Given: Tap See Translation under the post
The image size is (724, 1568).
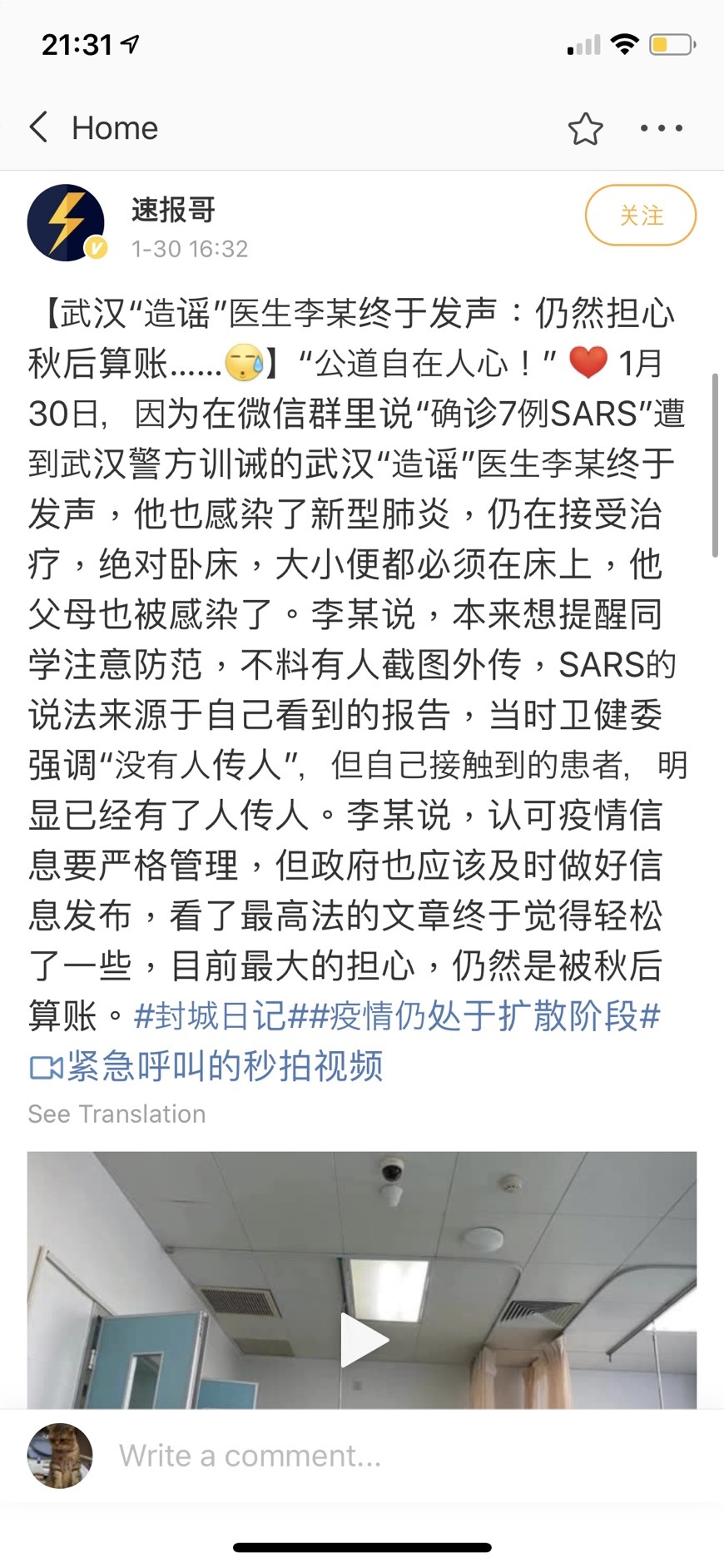Looking at the screenshot, I should [x=117, y=1114].
